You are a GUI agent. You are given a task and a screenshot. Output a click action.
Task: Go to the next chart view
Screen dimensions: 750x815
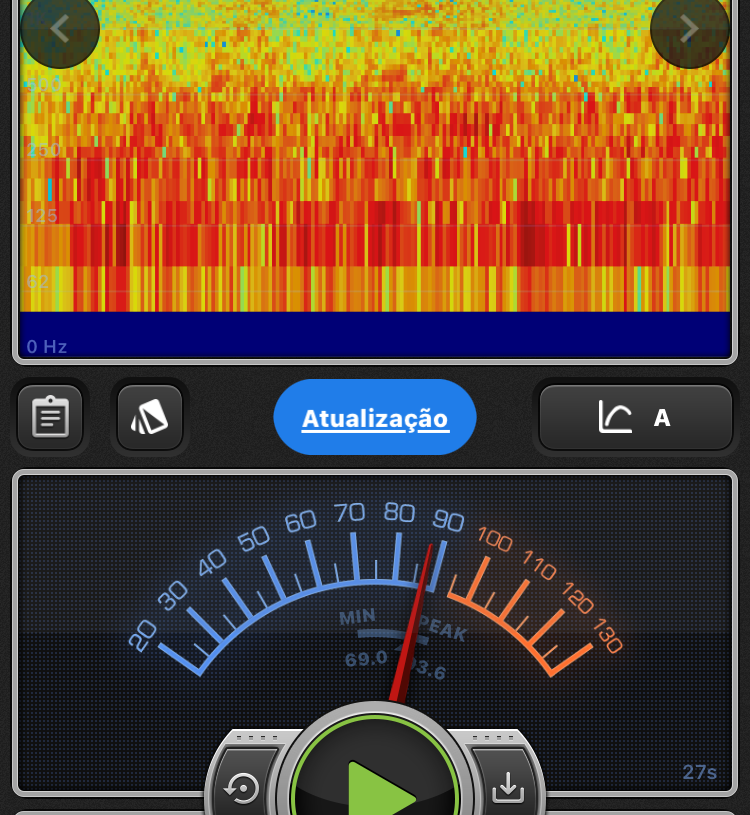click(x=689, y=28)
